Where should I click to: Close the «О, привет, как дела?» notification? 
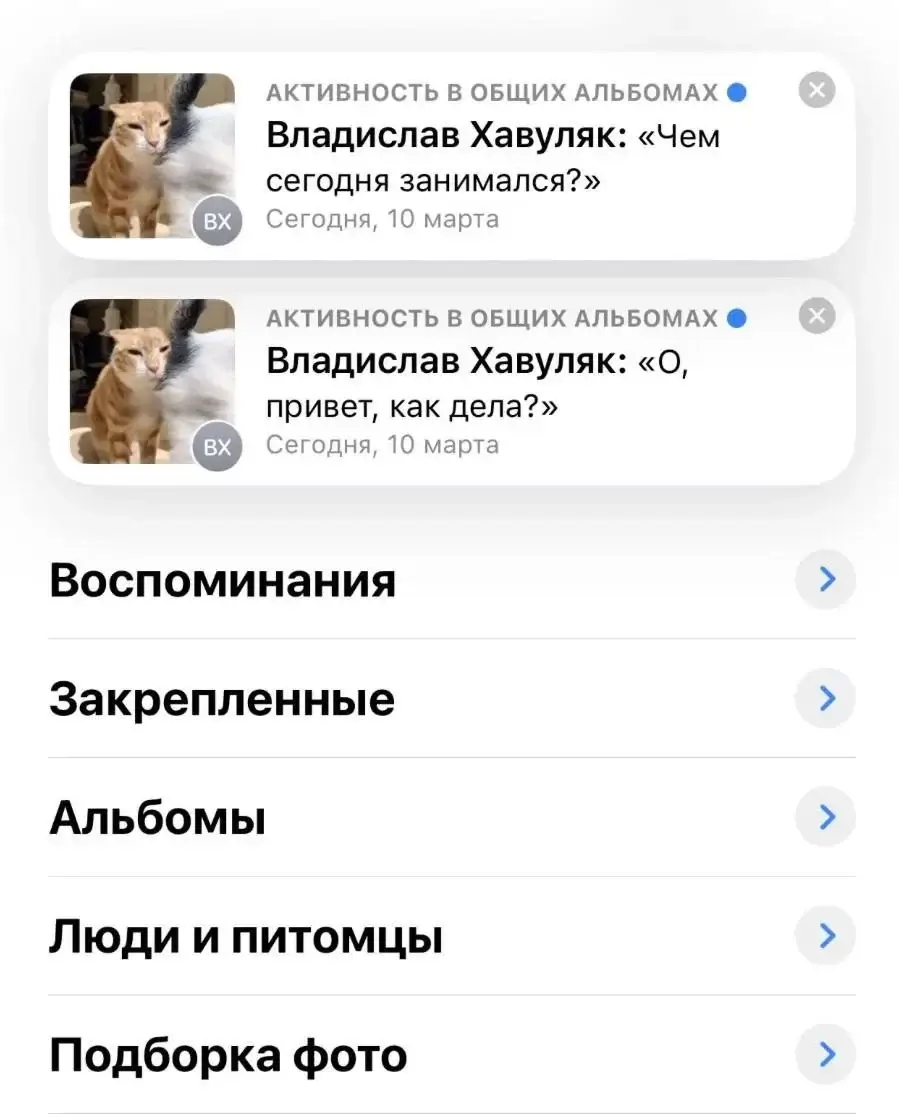(x=817, y=317)
